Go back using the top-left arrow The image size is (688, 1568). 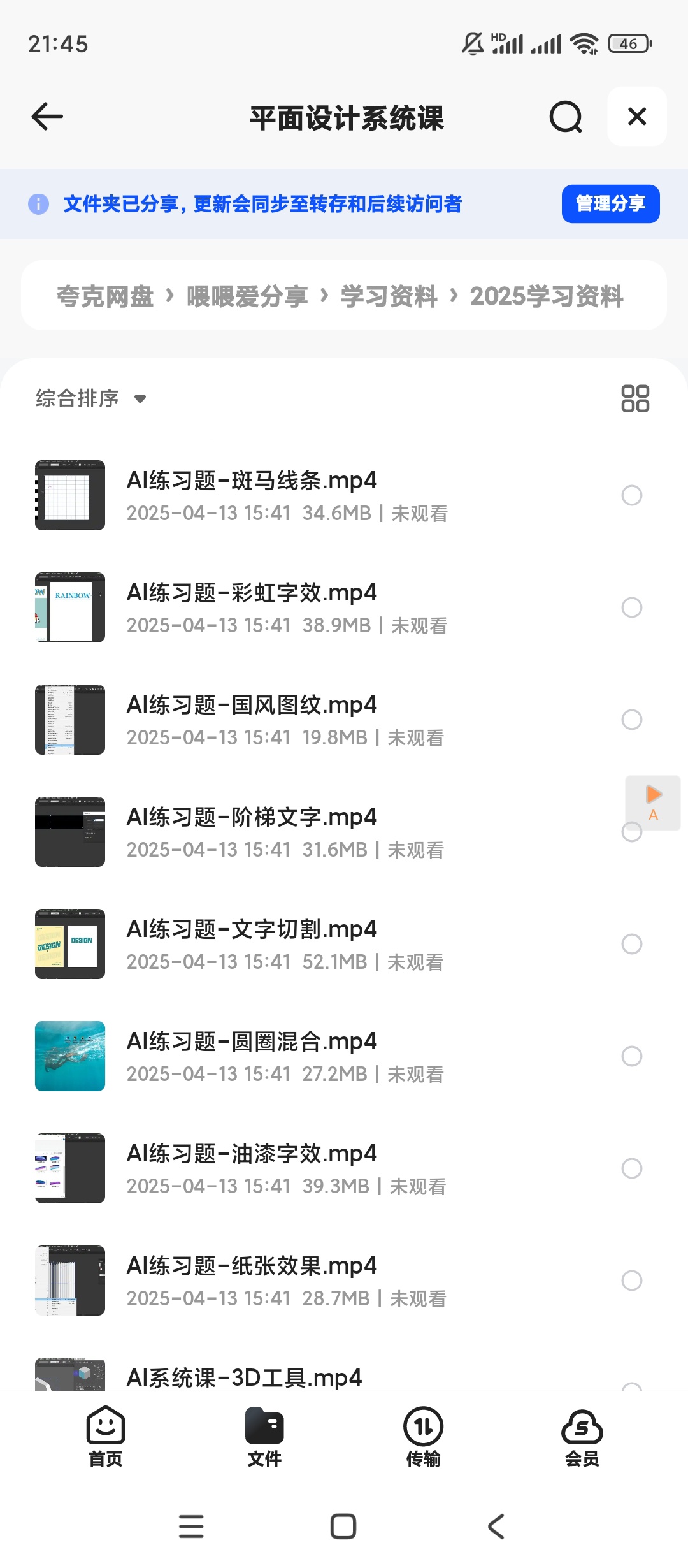tap(47, 117)
